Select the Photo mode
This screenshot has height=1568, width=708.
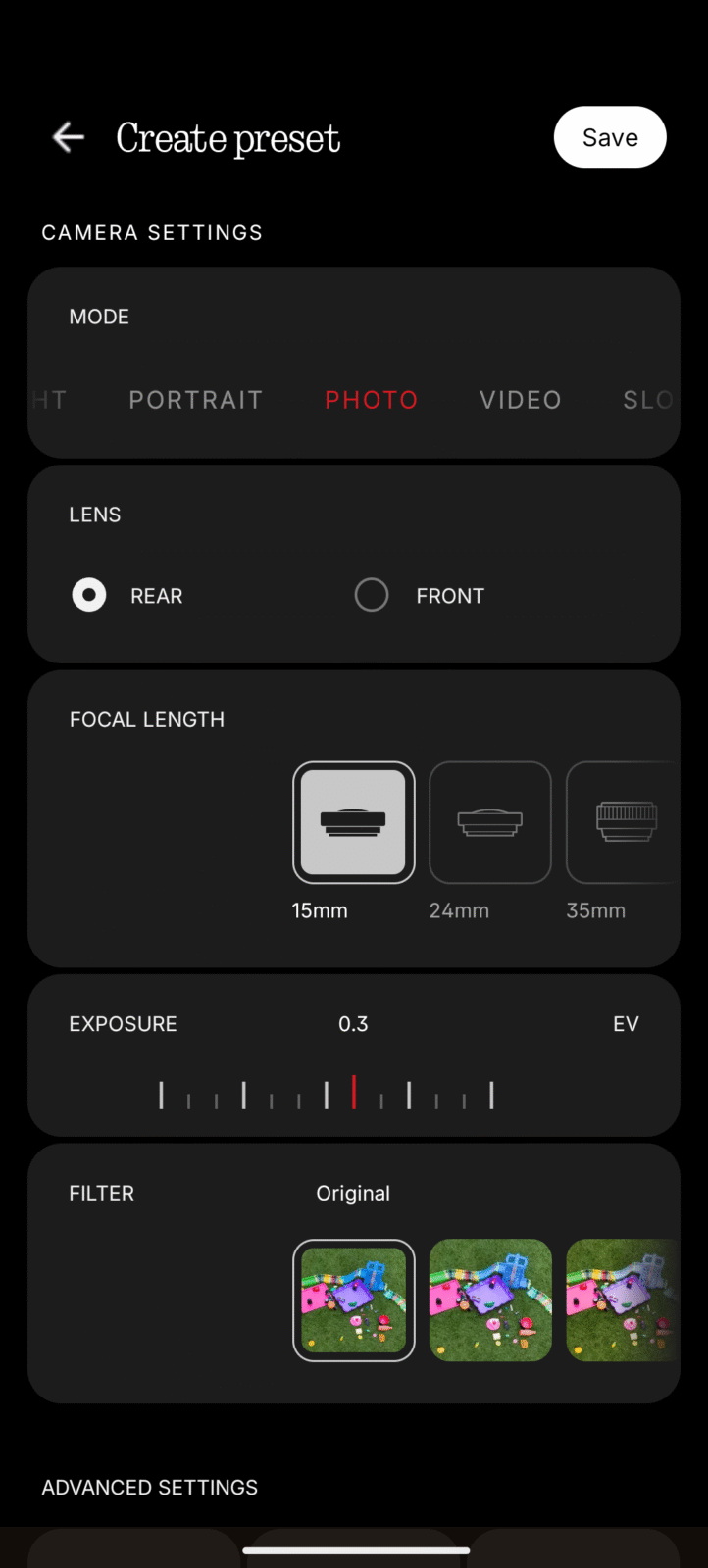[371, 400]
